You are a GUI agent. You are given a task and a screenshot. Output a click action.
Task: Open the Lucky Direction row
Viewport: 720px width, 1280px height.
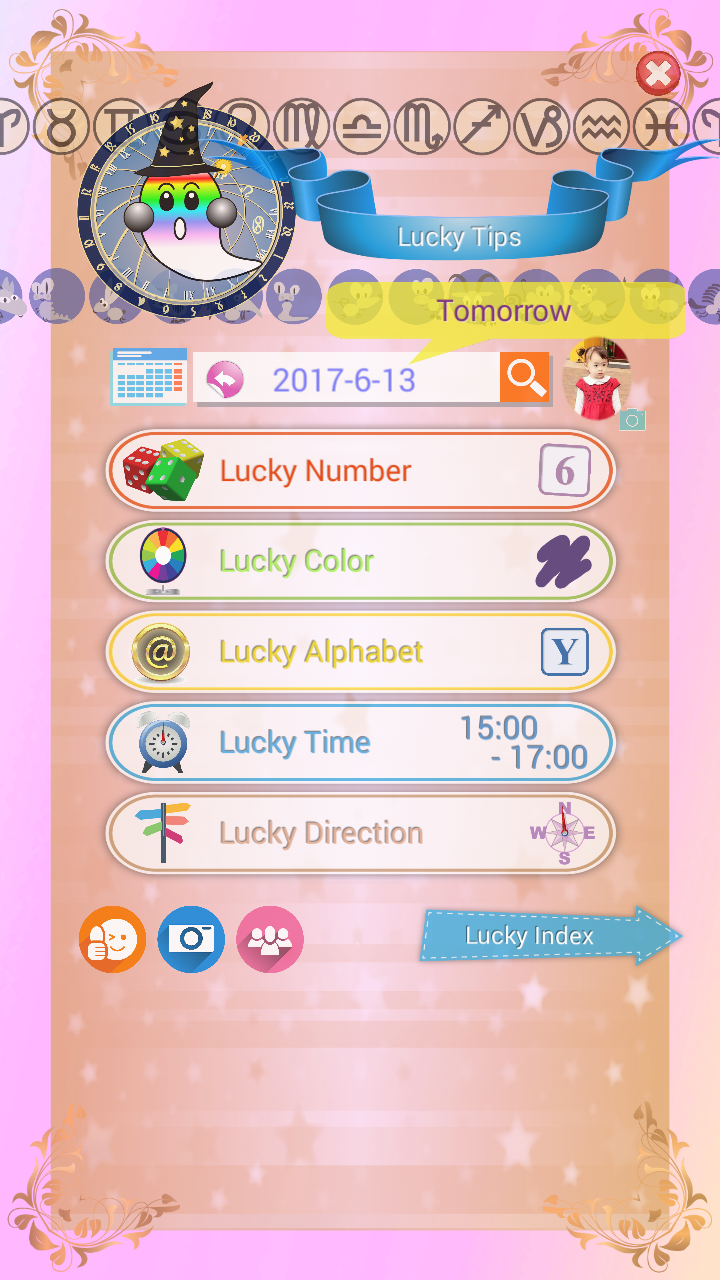pos(360,833)
